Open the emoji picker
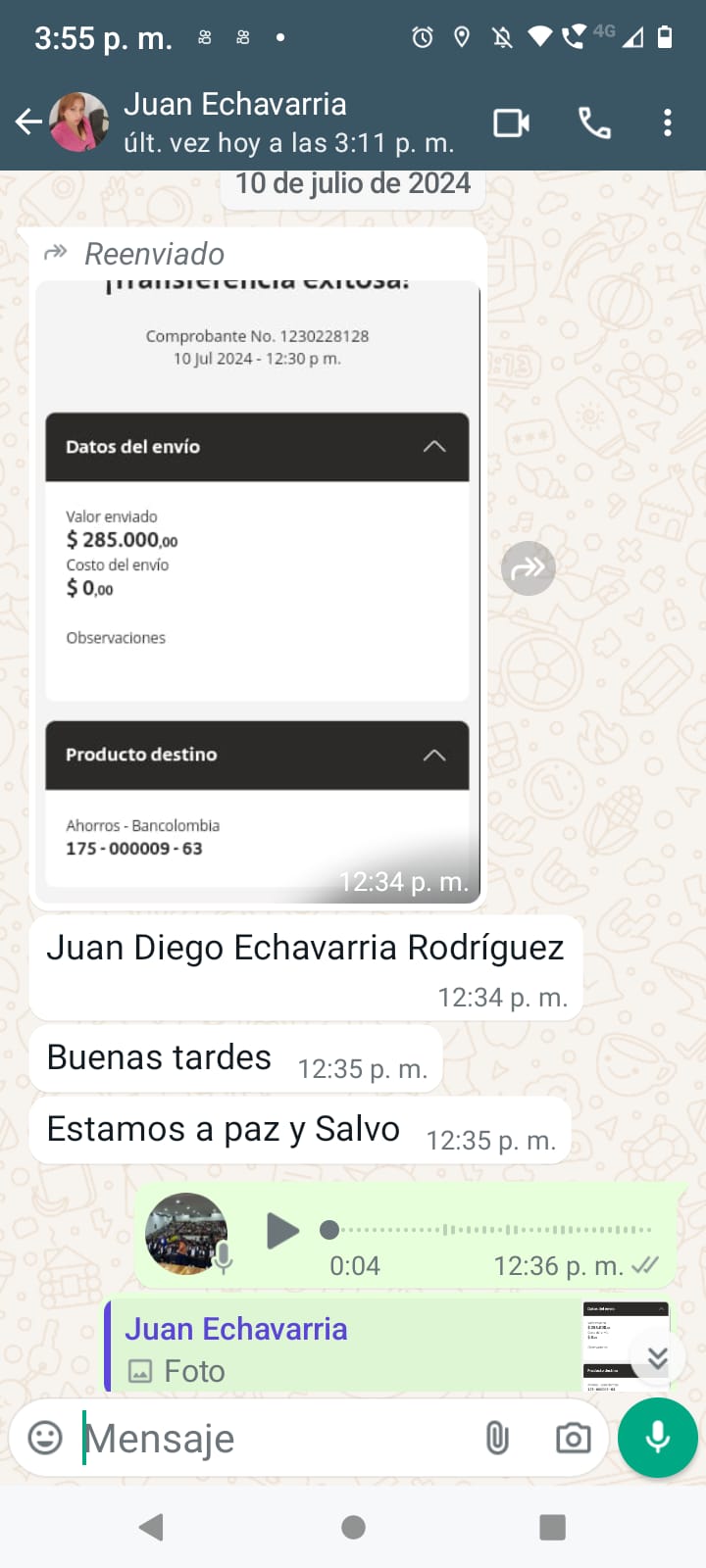The image size is (706, 1568). pos(45,1438)
